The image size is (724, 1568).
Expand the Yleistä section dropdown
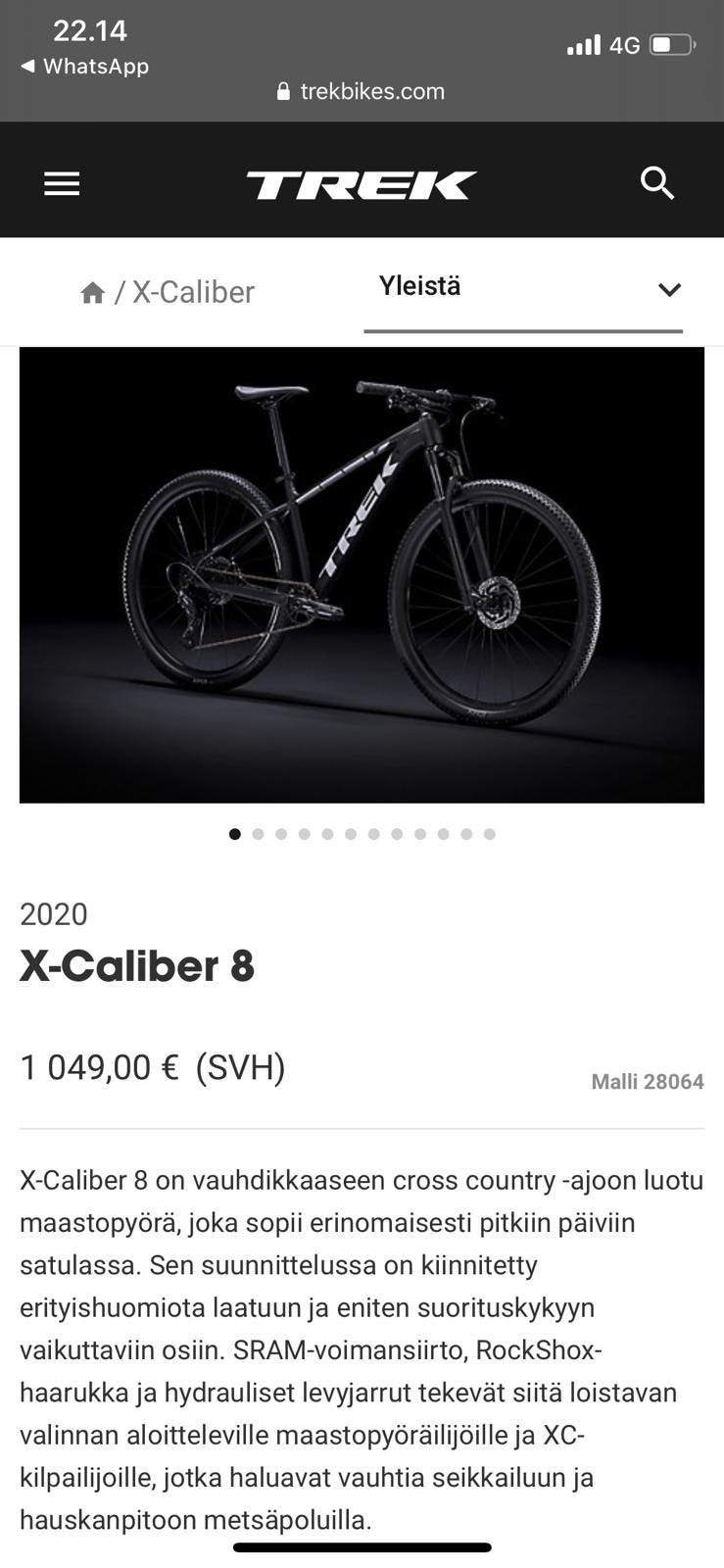coord(523,289)
